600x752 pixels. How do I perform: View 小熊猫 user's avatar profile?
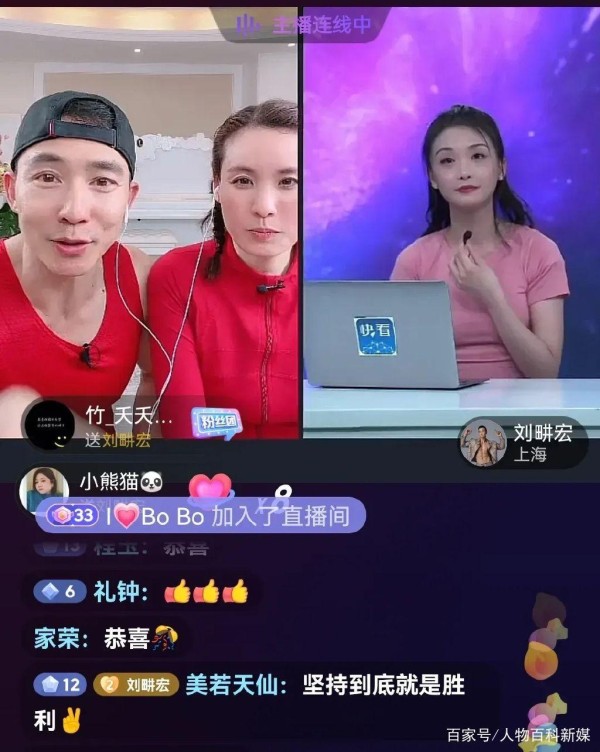click(44, 487)
